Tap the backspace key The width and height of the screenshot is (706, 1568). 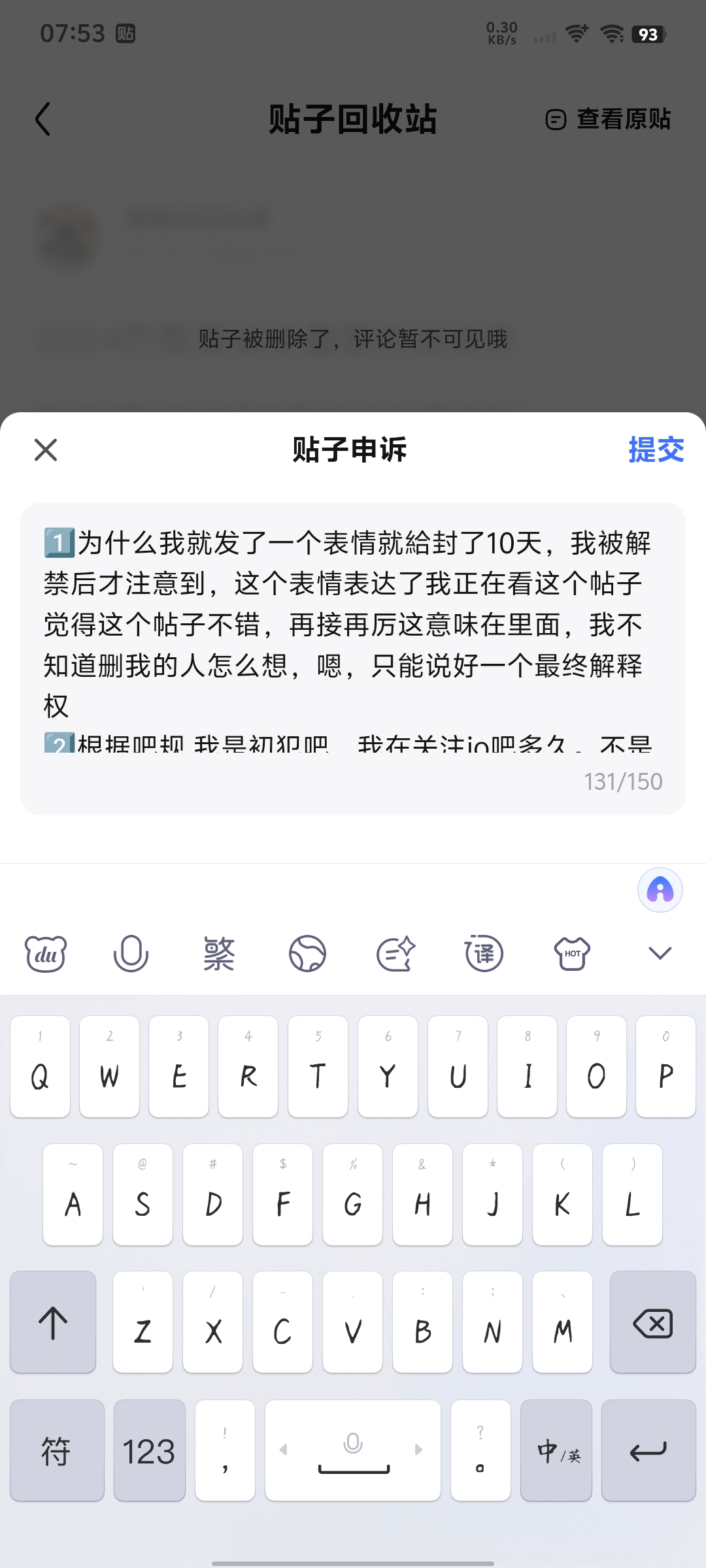(x=652, y=1324)
